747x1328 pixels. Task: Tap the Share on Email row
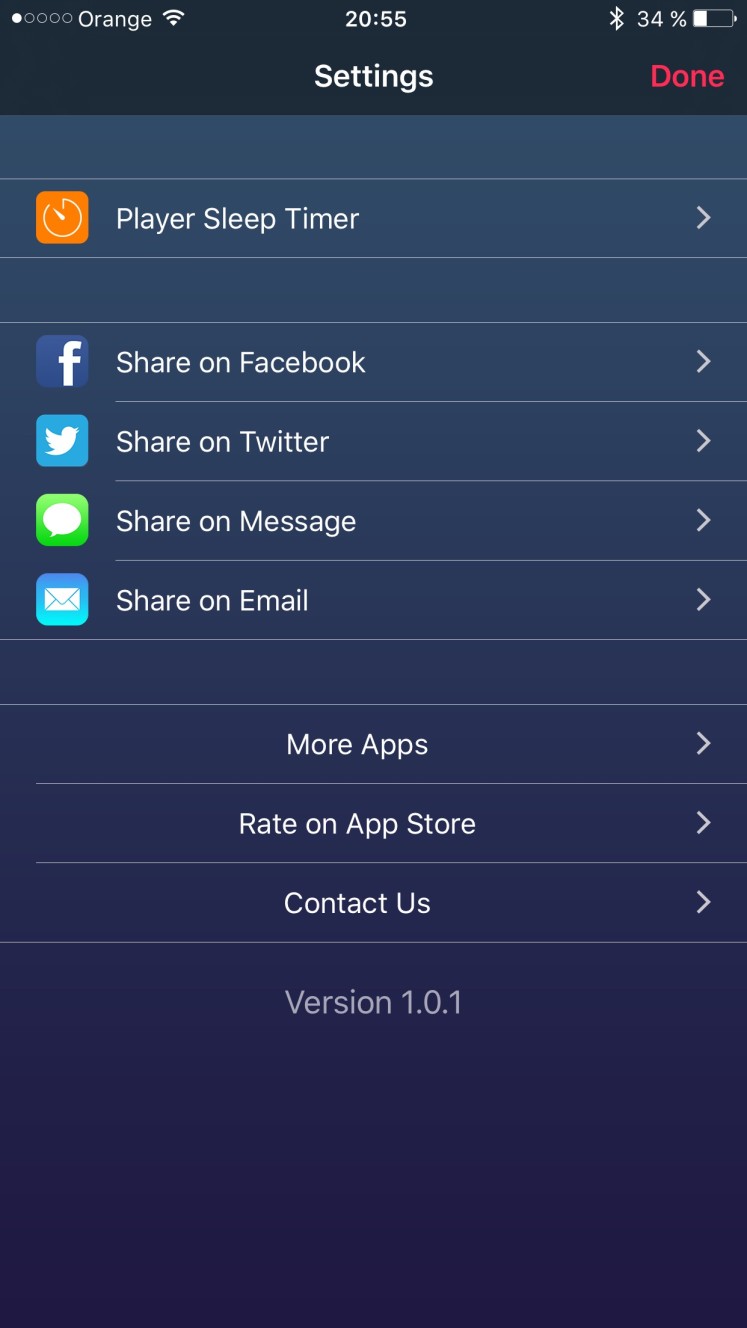[373, 600]
